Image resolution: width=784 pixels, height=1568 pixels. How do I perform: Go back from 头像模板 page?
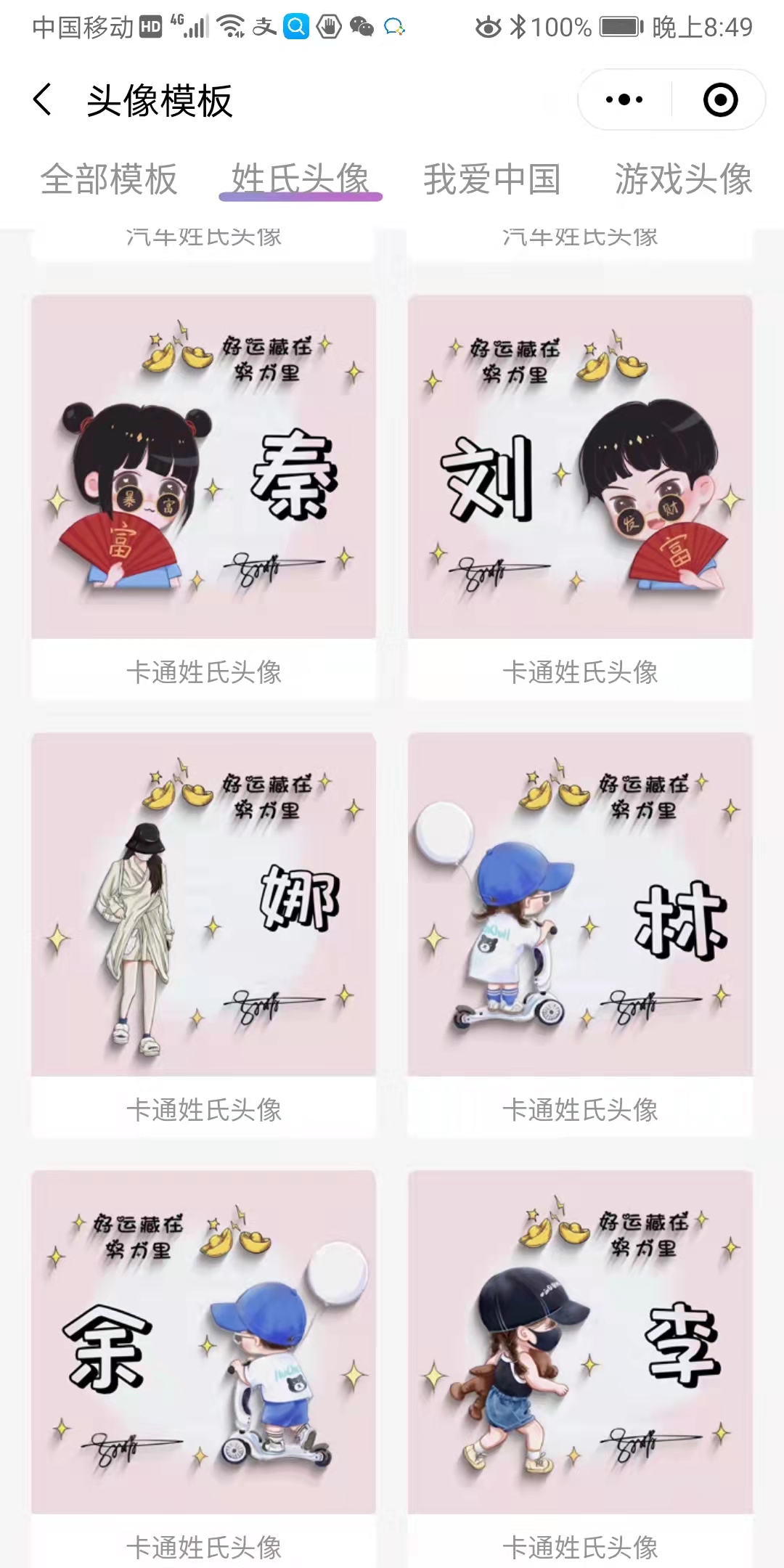click(x=44, y=100)
